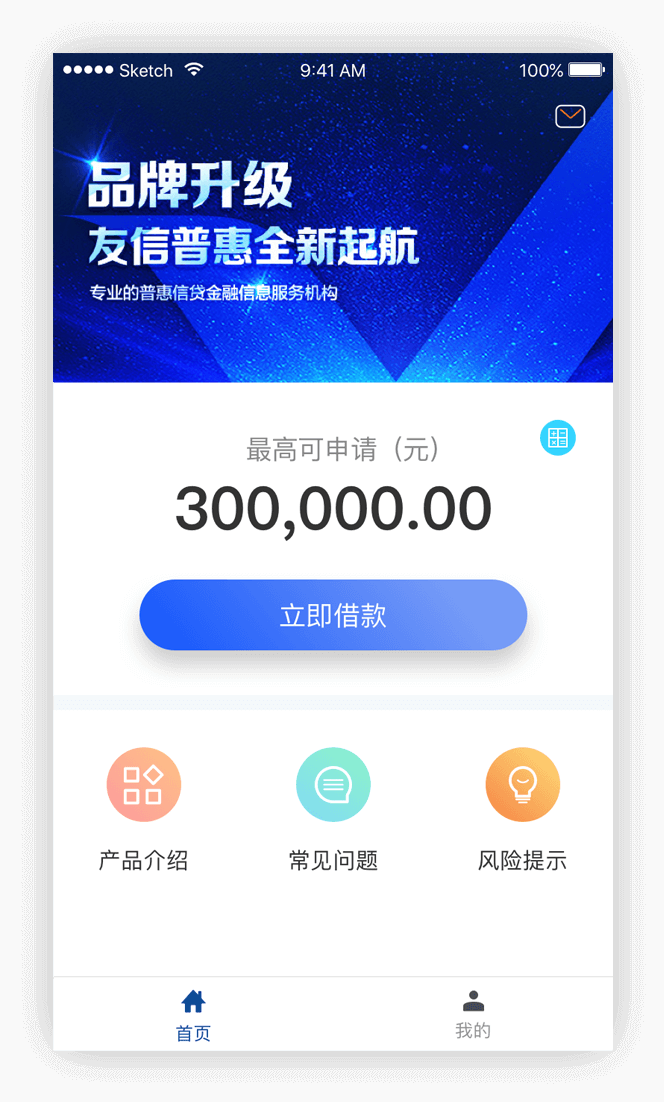This screenshot has width=664, height=1102.
Task: Switch to the 我的 tab
Action: pos(473,1014)
